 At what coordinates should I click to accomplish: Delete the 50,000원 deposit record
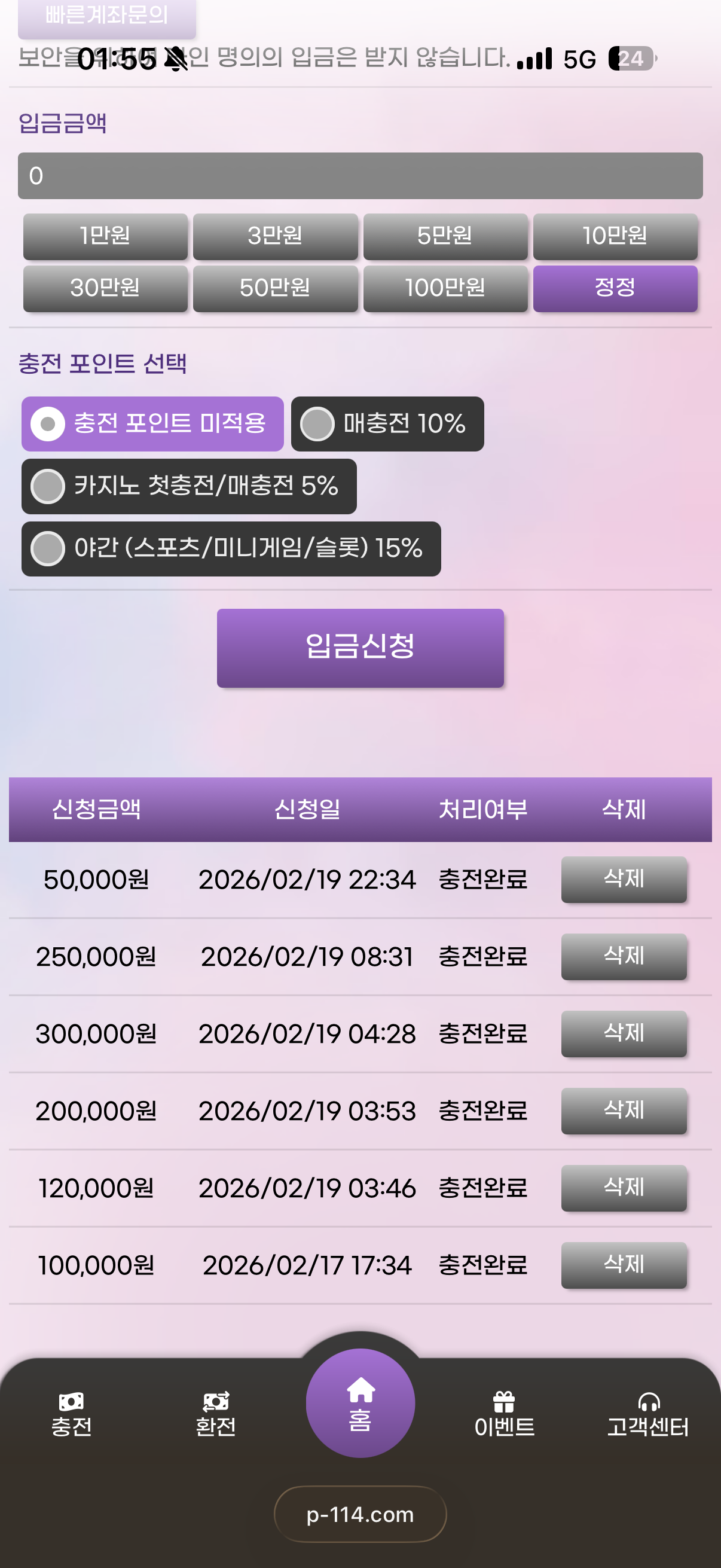623,879
